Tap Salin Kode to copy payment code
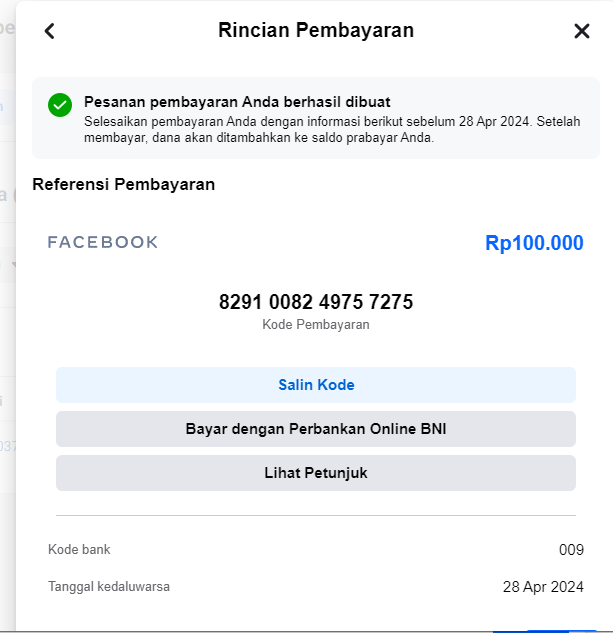 point(316,385)
